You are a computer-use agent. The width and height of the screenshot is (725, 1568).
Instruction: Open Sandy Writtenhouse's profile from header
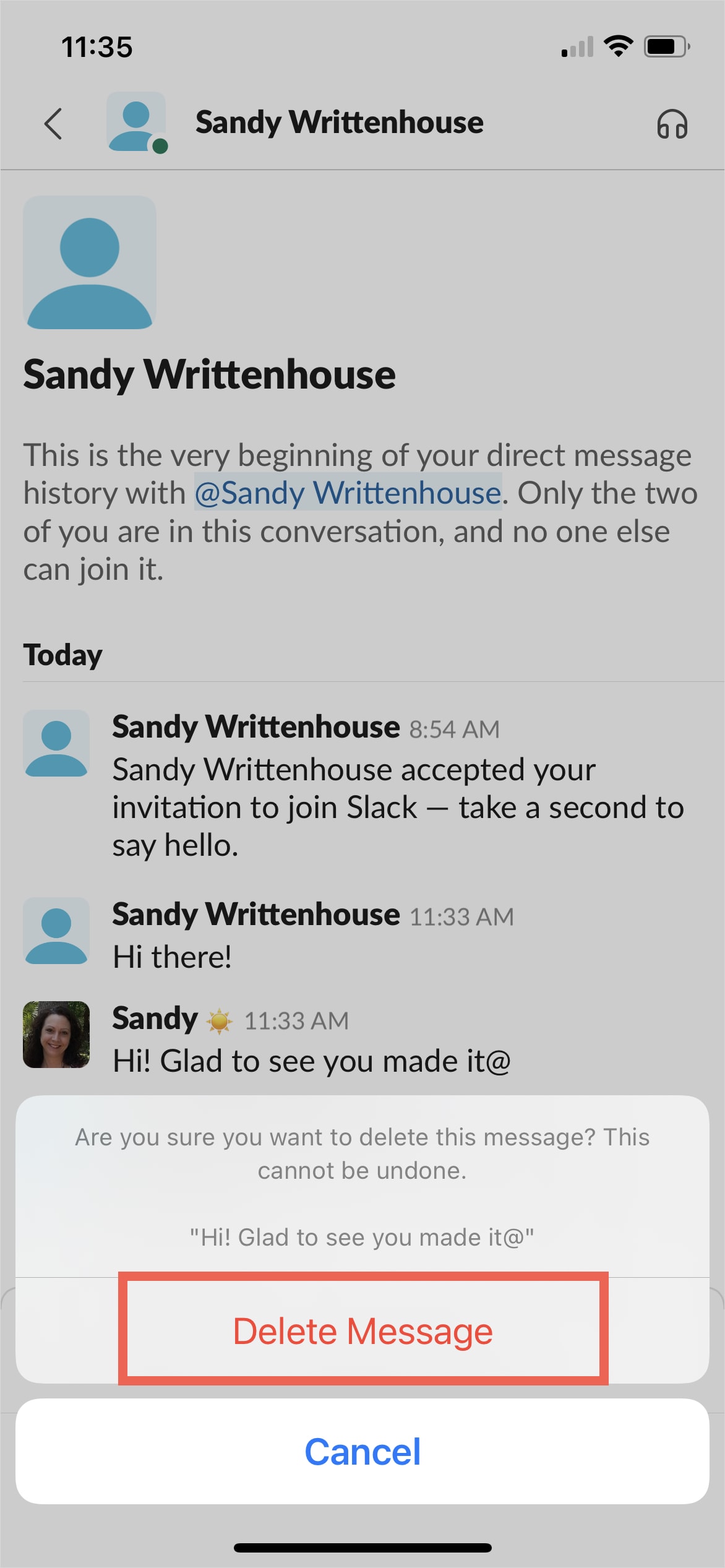tap(339, 123)
